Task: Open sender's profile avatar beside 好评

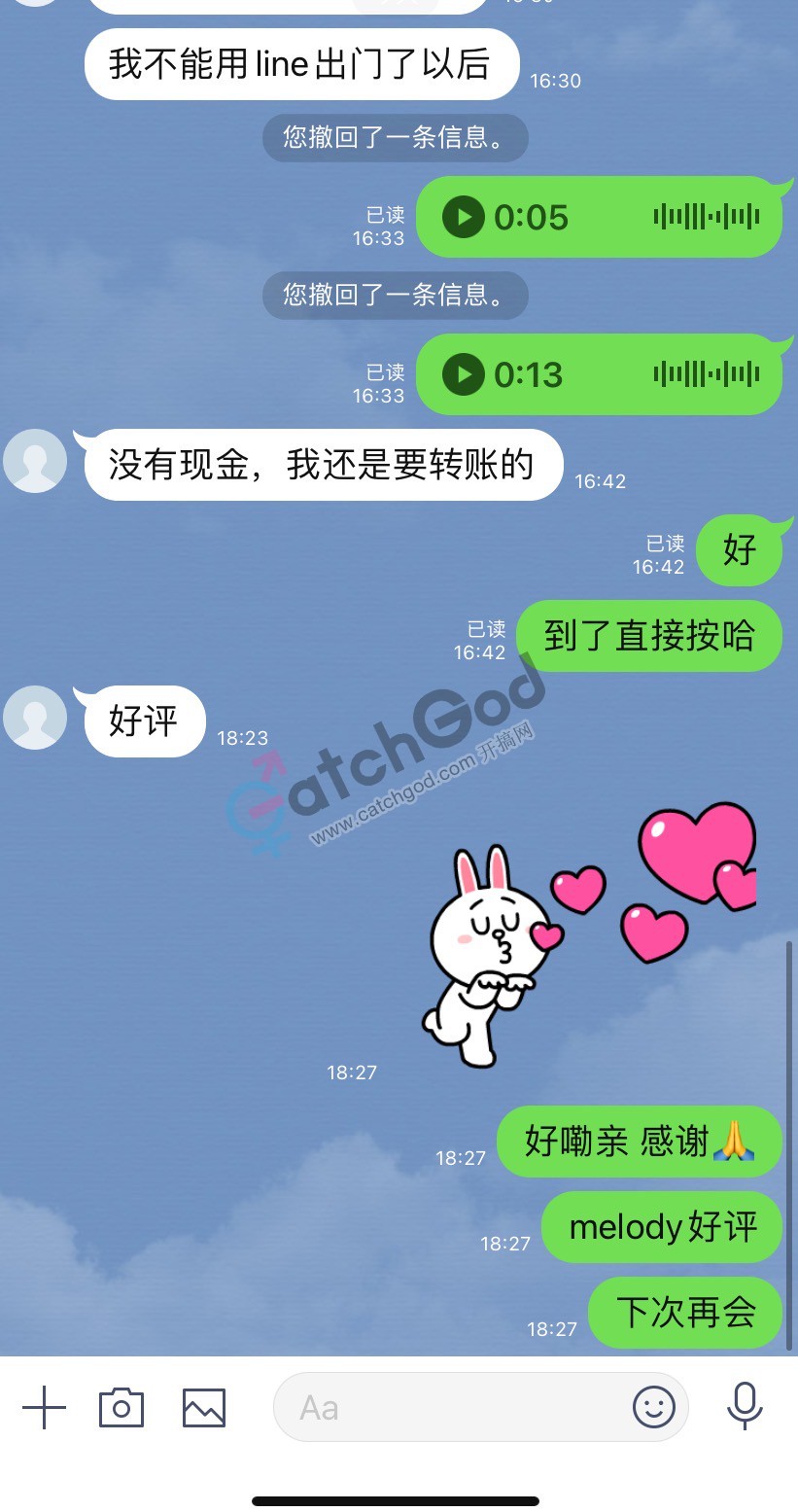Action: click(x=35, y=718)
